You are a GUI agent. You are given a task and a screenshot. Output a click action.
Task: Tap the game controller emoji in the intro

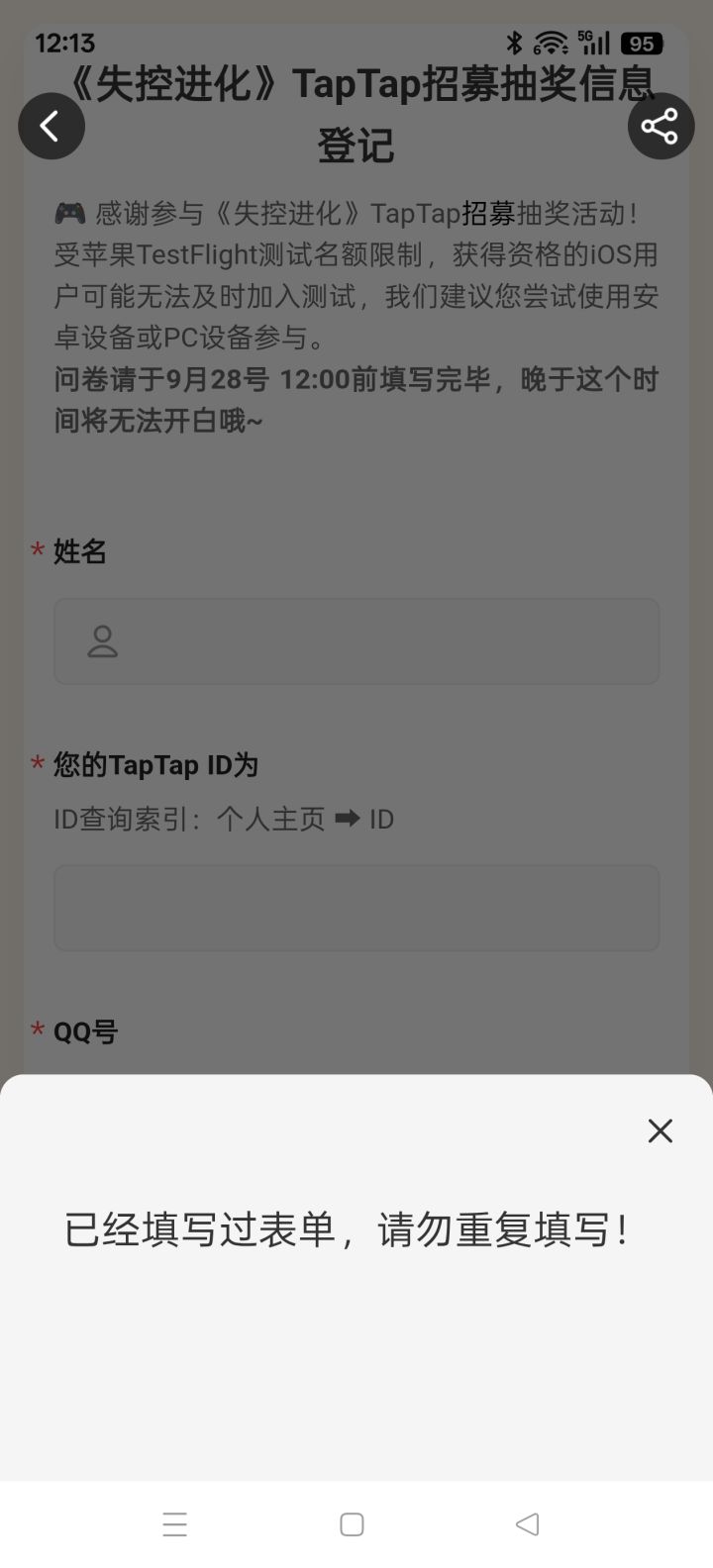click(69, 210)
